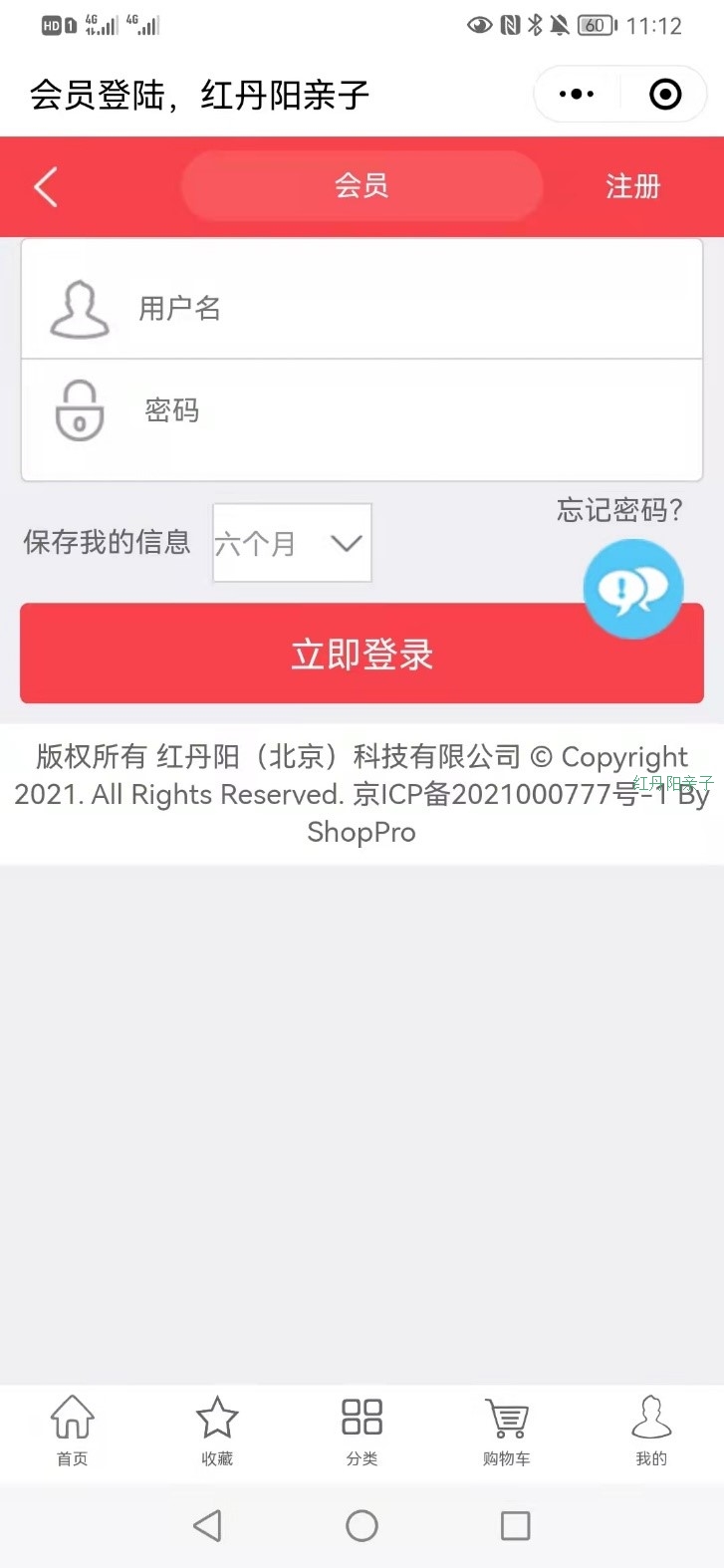Switch to the 首页 home tab
724x1568 pixels.
[x=72, y=1430]
